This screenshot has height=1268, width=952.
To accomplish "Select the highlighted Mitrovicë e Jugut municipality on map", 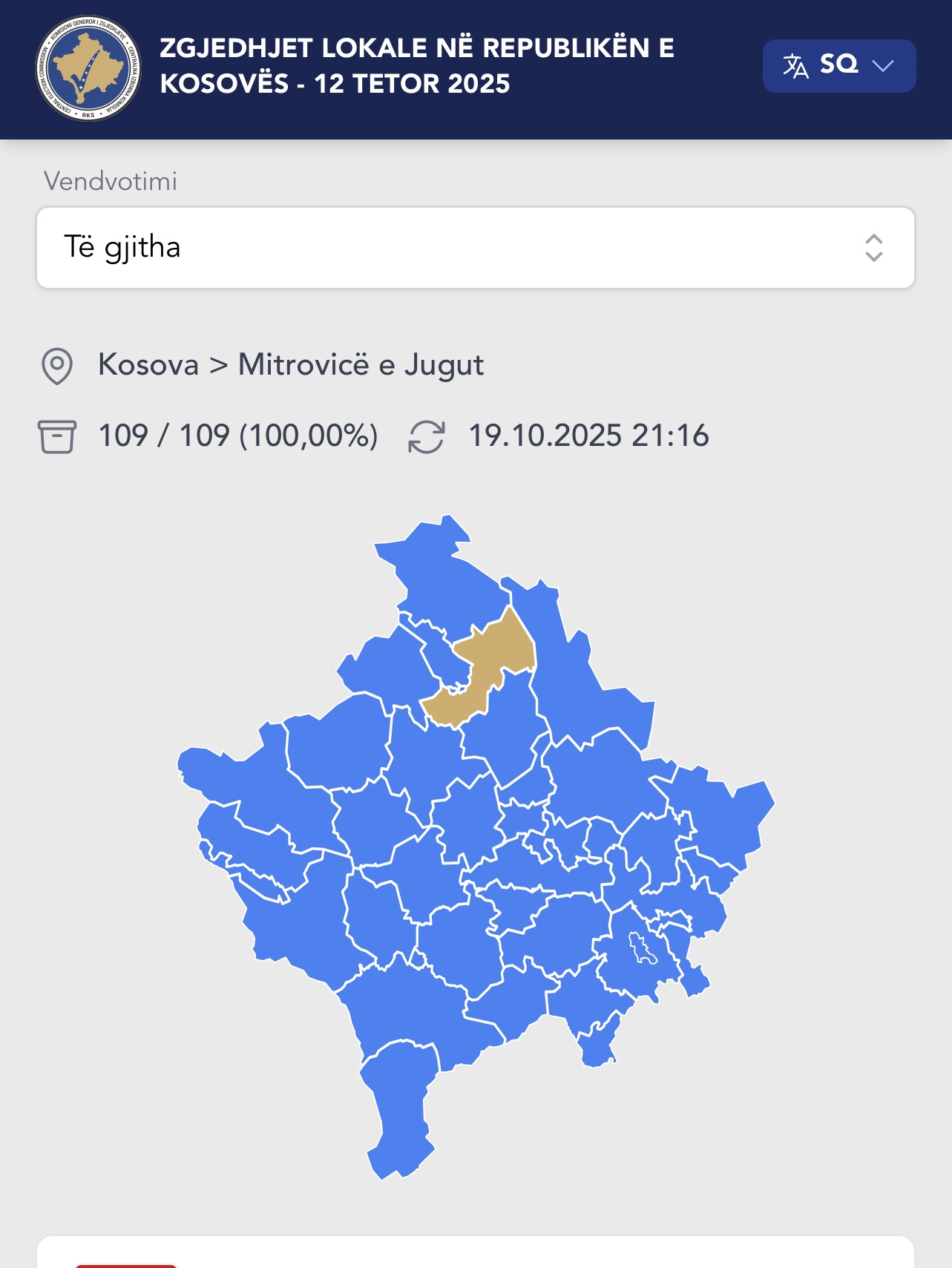I will 499,653.
